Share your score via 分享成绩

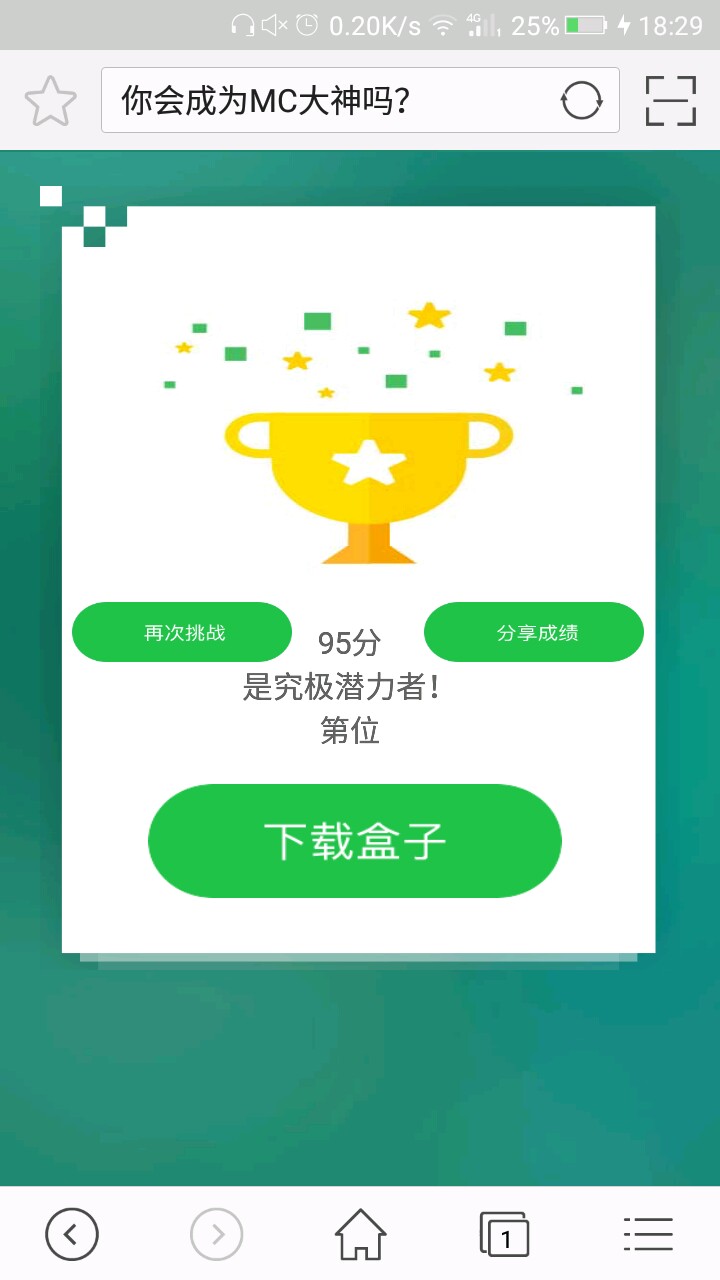click(534, 632)
